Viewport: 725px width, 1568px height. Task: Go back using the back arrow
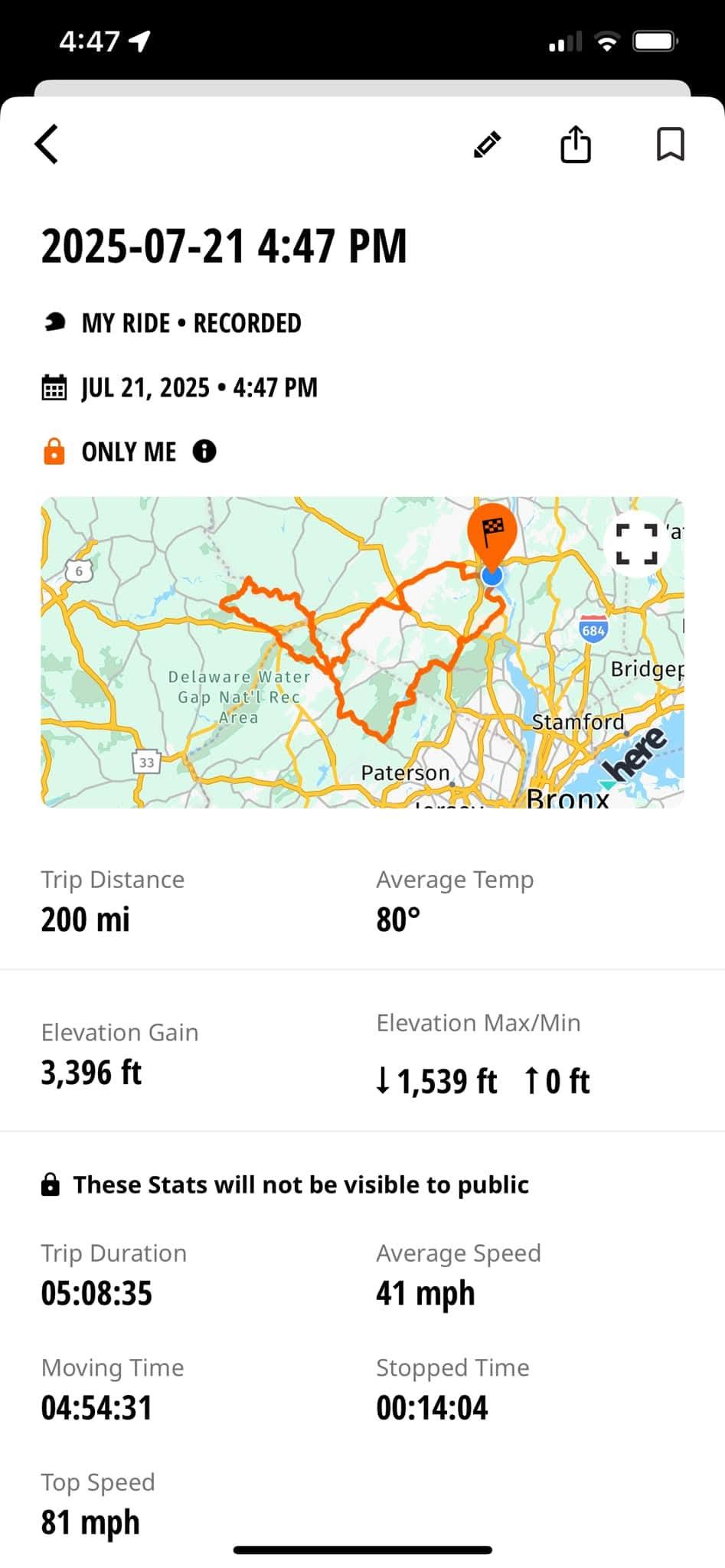tap(47, 144)
